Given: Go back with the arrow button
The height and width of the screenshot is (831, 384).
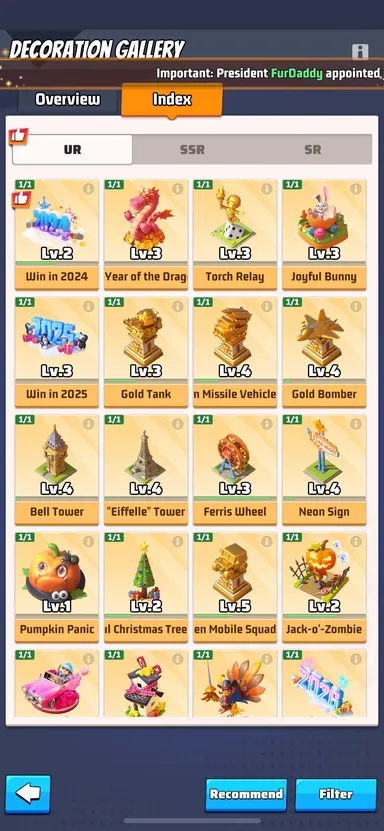Looking at the screenshot, I should (x=28, y=793).
